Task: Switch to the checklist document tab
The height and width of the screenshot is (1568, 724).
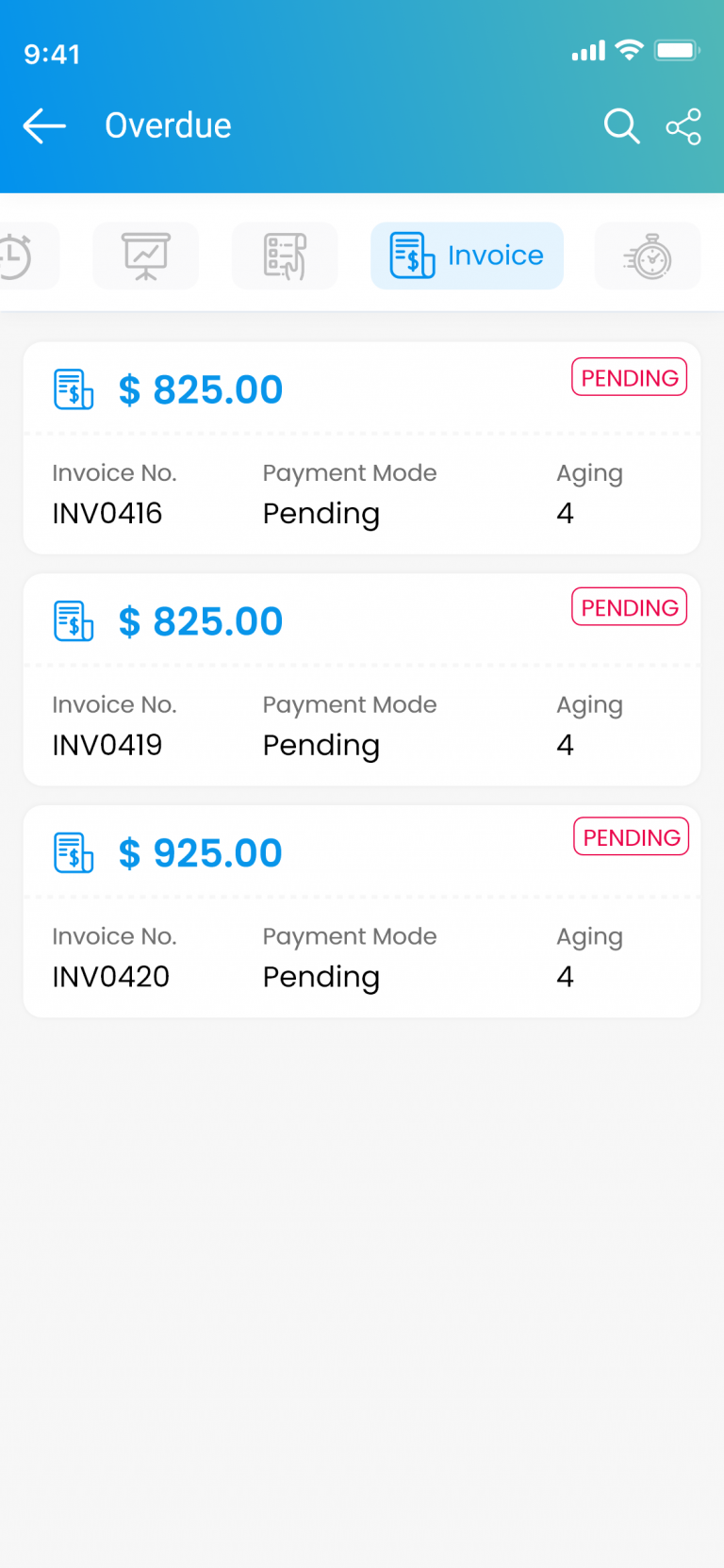Action: point(285,256)
